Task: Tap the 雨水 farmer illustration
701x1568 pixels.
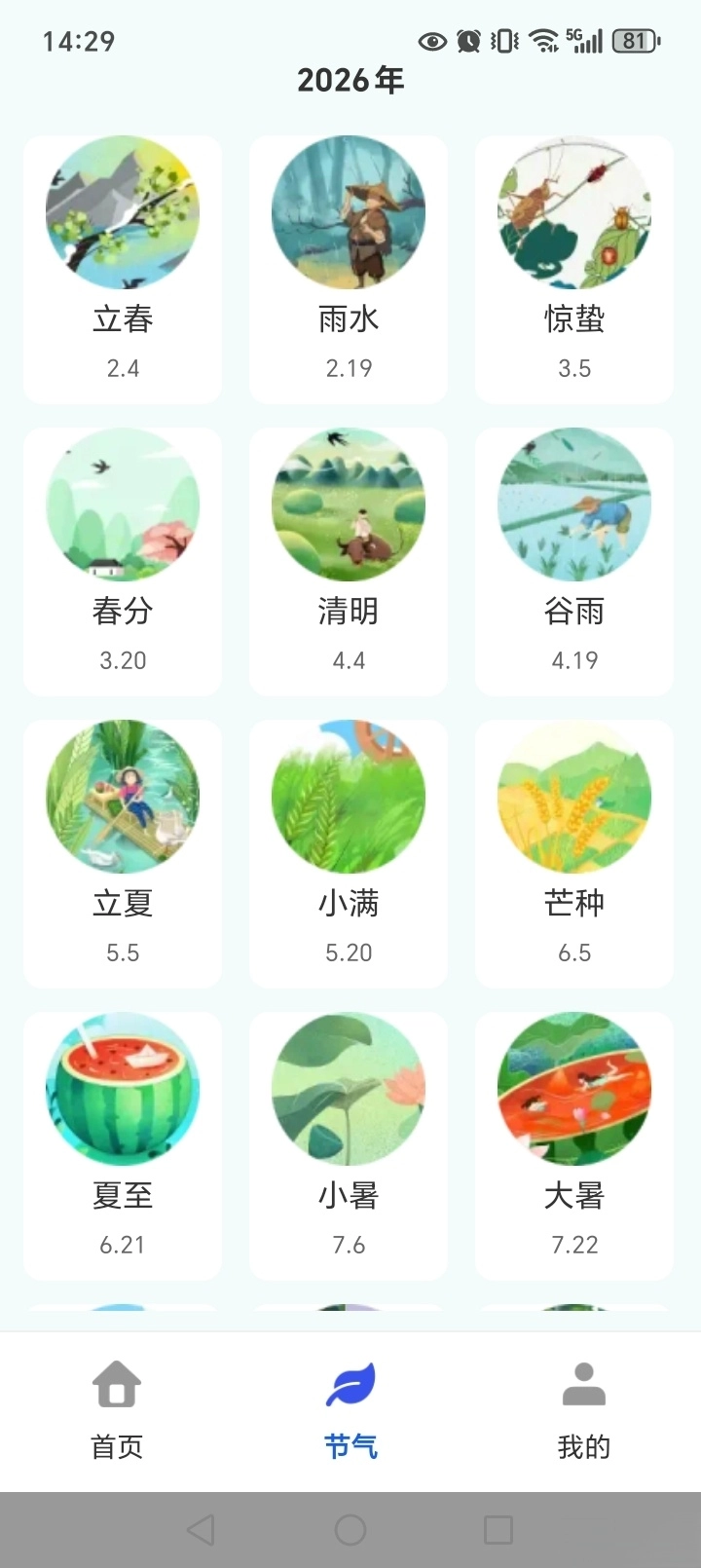Action: click(x=348, y=212)
